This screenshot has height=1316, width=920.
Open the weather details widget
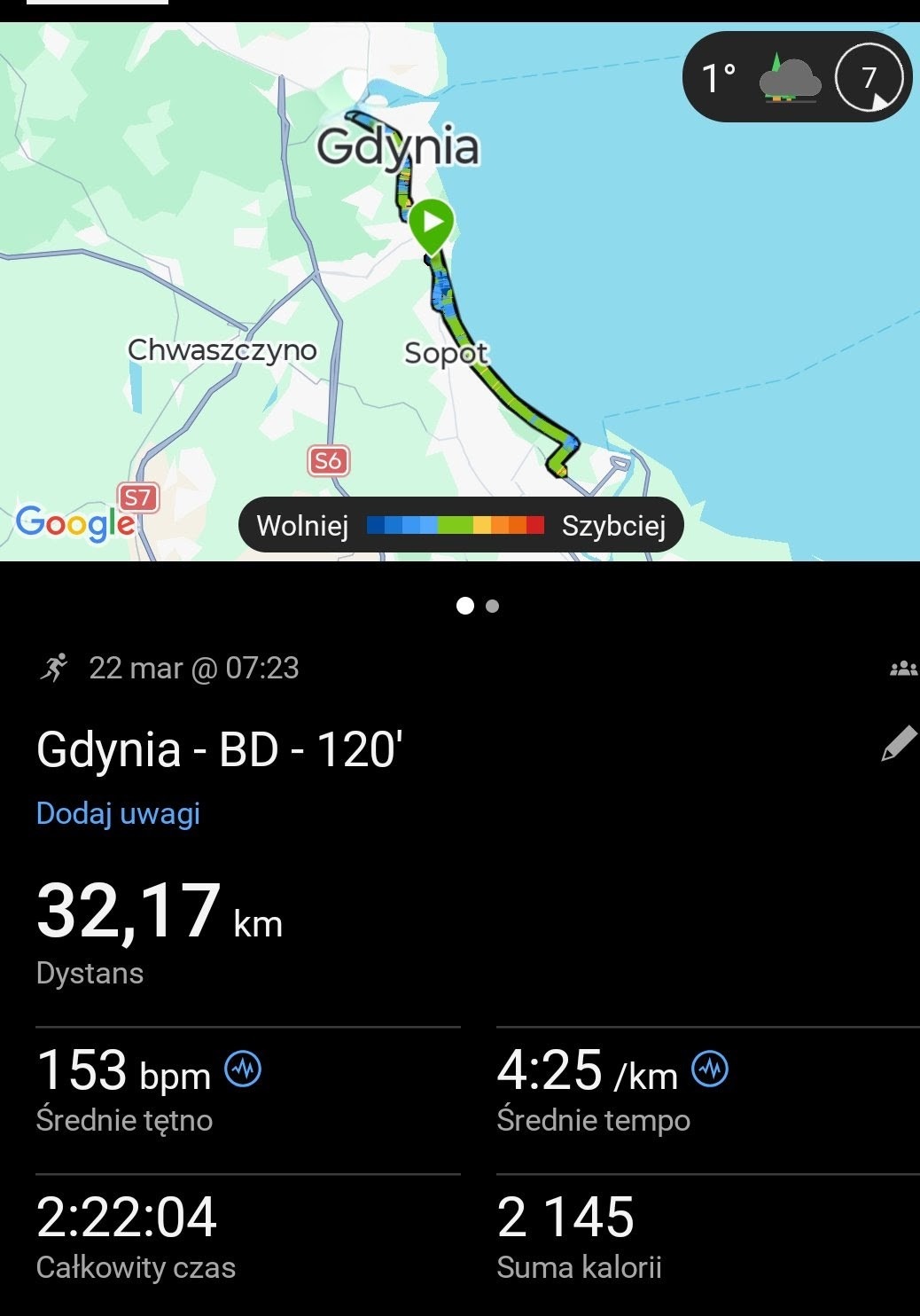797,78
